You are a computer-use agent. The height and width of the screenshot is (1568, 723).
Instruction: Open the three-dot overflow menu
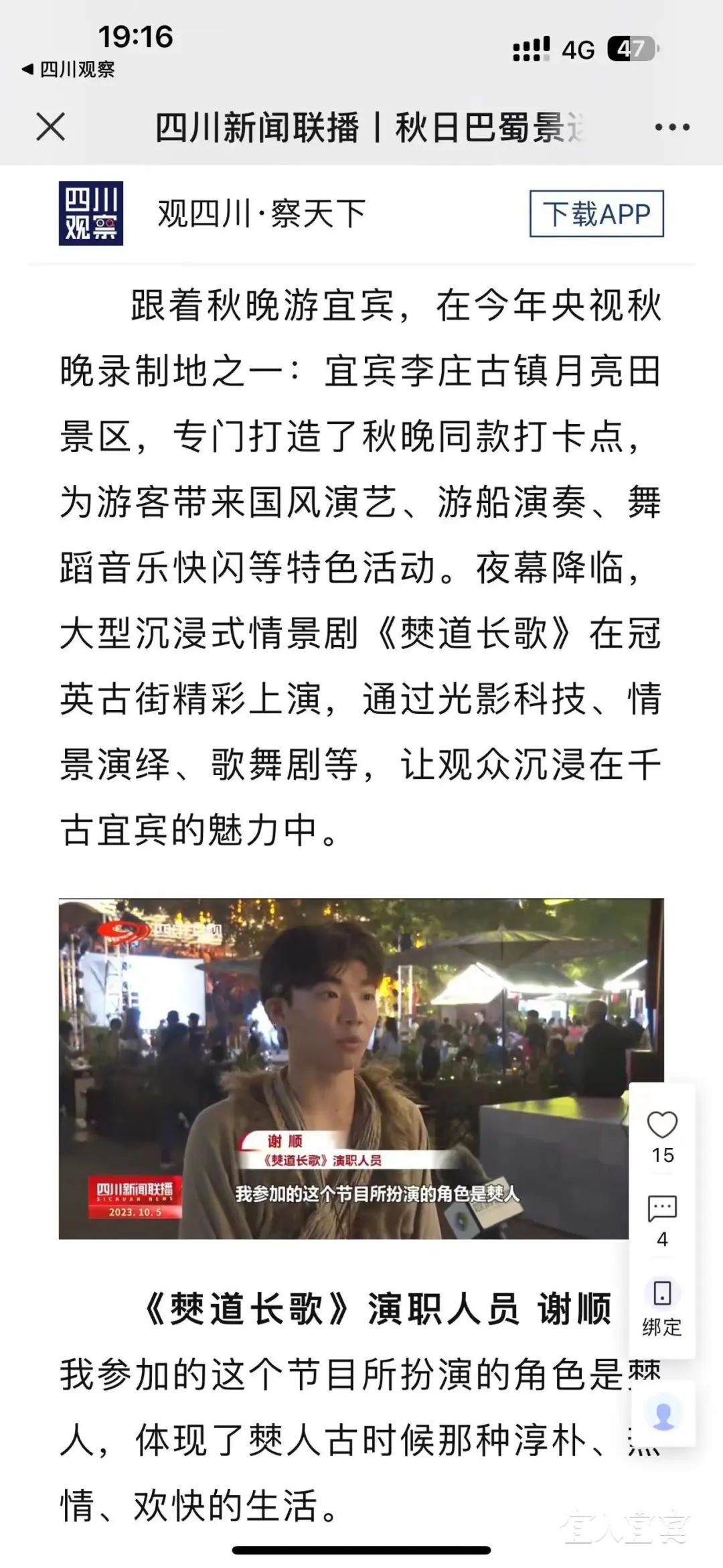(x=672, y=127)
